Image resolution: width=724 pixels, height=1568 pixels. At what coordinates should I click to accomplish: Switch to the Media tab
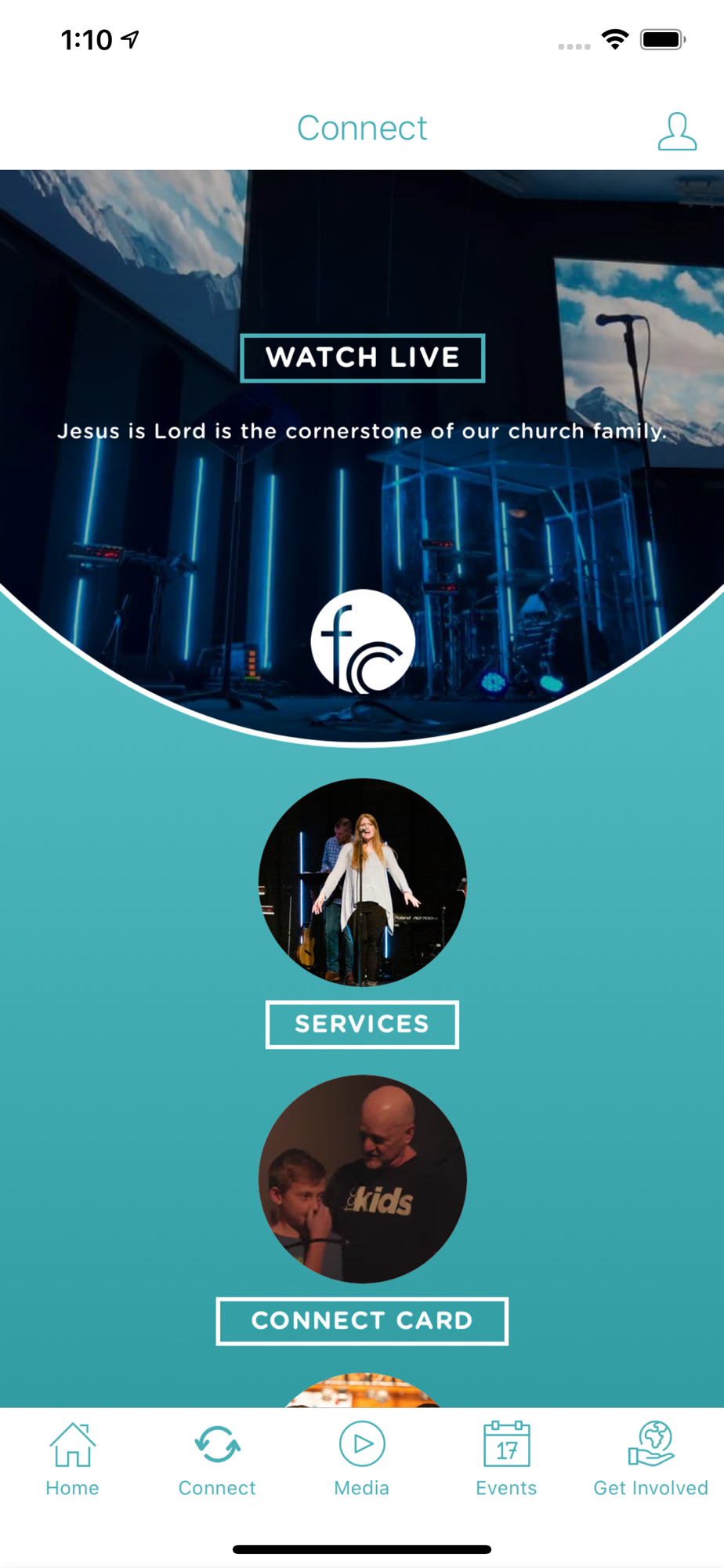pyautogui.click(x=362, y=1460)
